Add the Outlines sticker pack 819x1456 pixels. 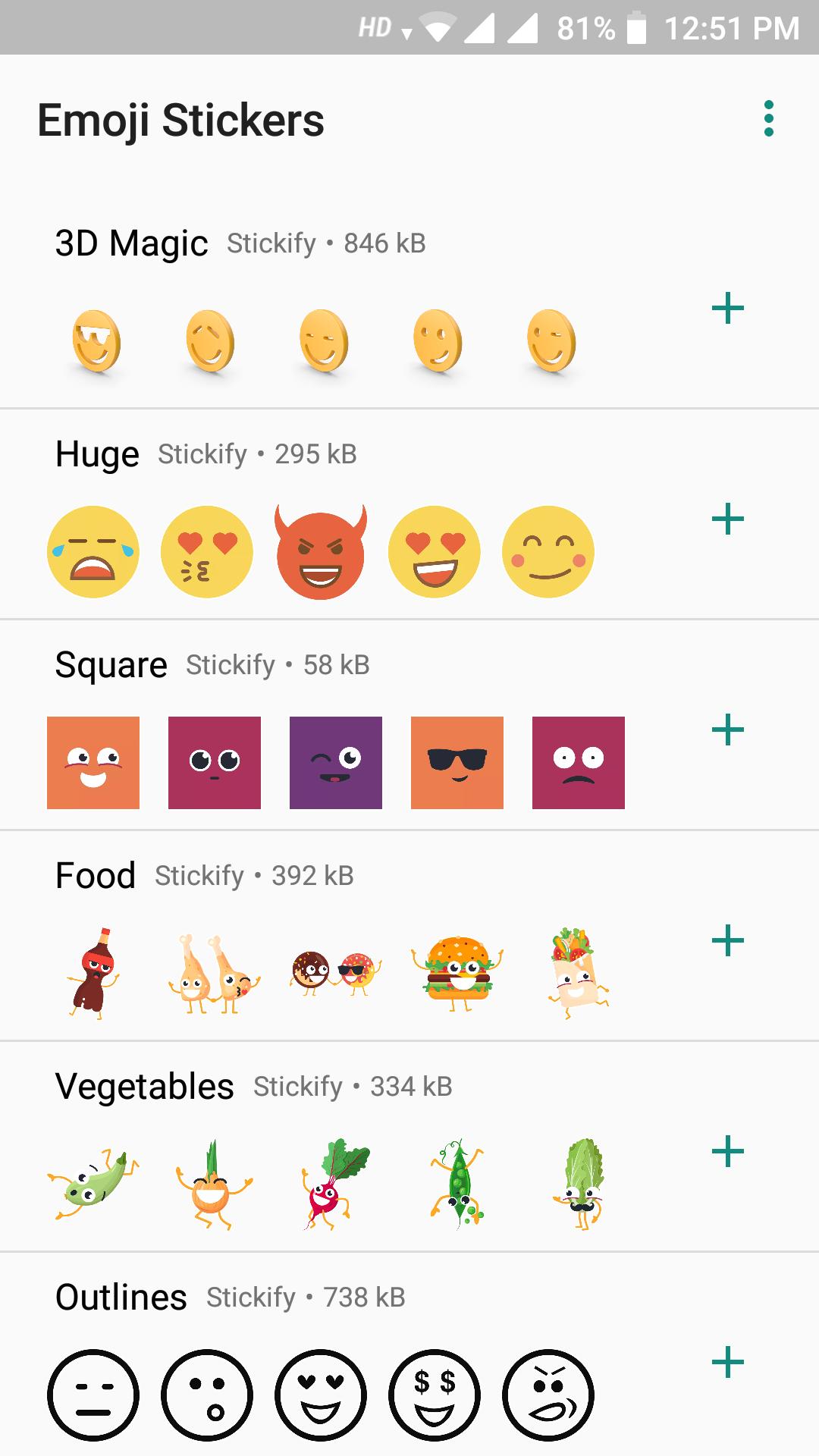click(x=728, y=1362)
